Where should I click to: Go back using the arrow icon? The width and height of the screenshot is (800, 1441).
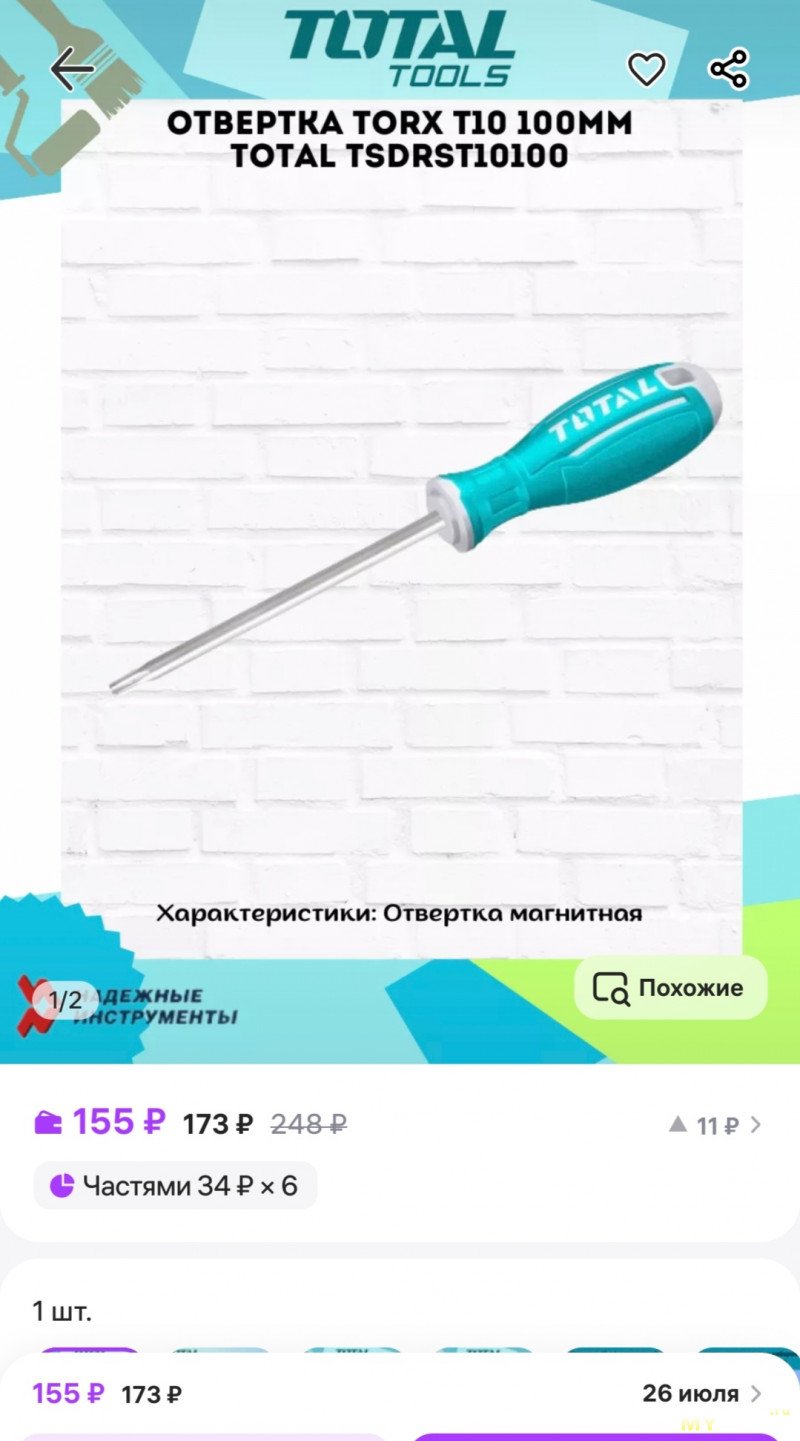click(71, 69)
